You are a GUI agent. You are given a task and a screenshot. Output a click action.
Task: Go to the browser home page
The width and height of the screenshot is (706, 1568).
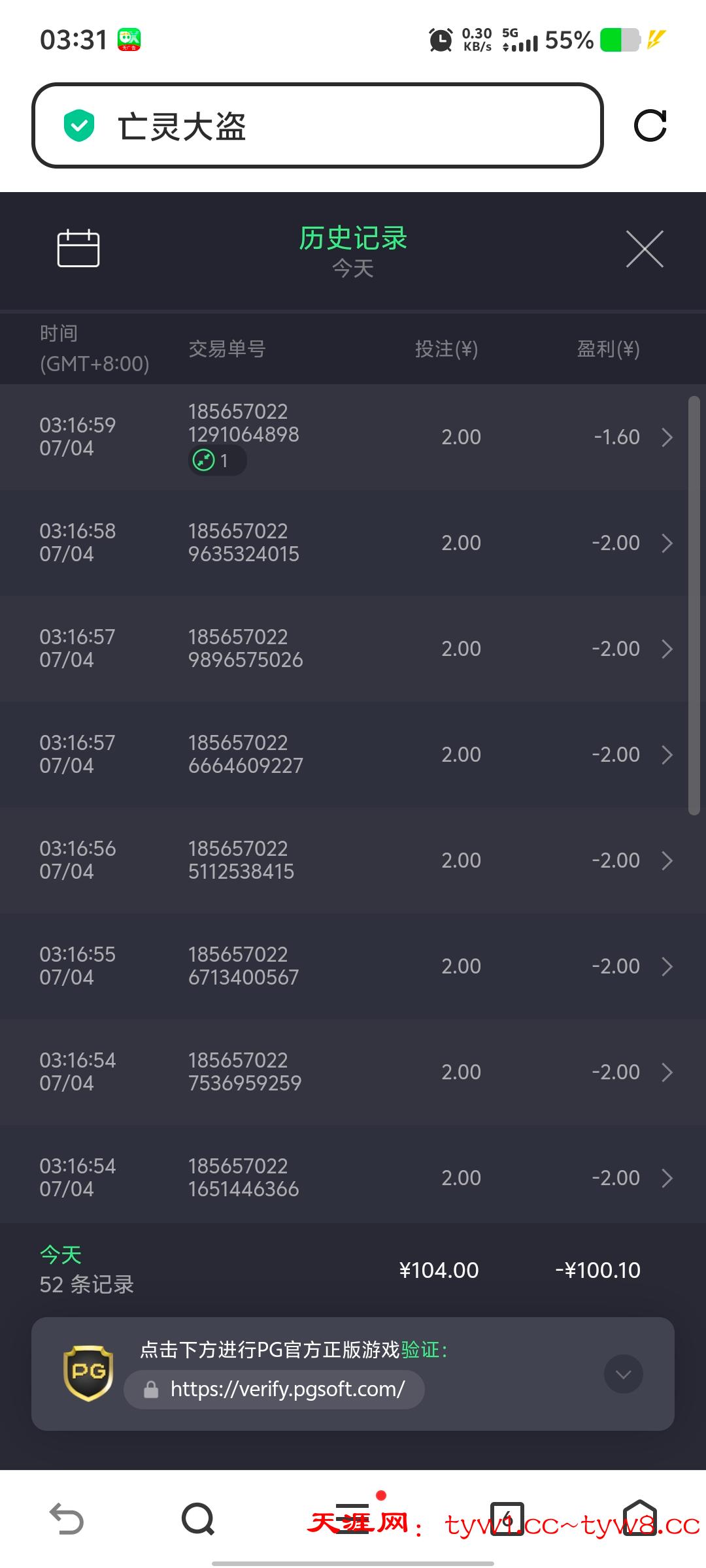[639, 1518]
